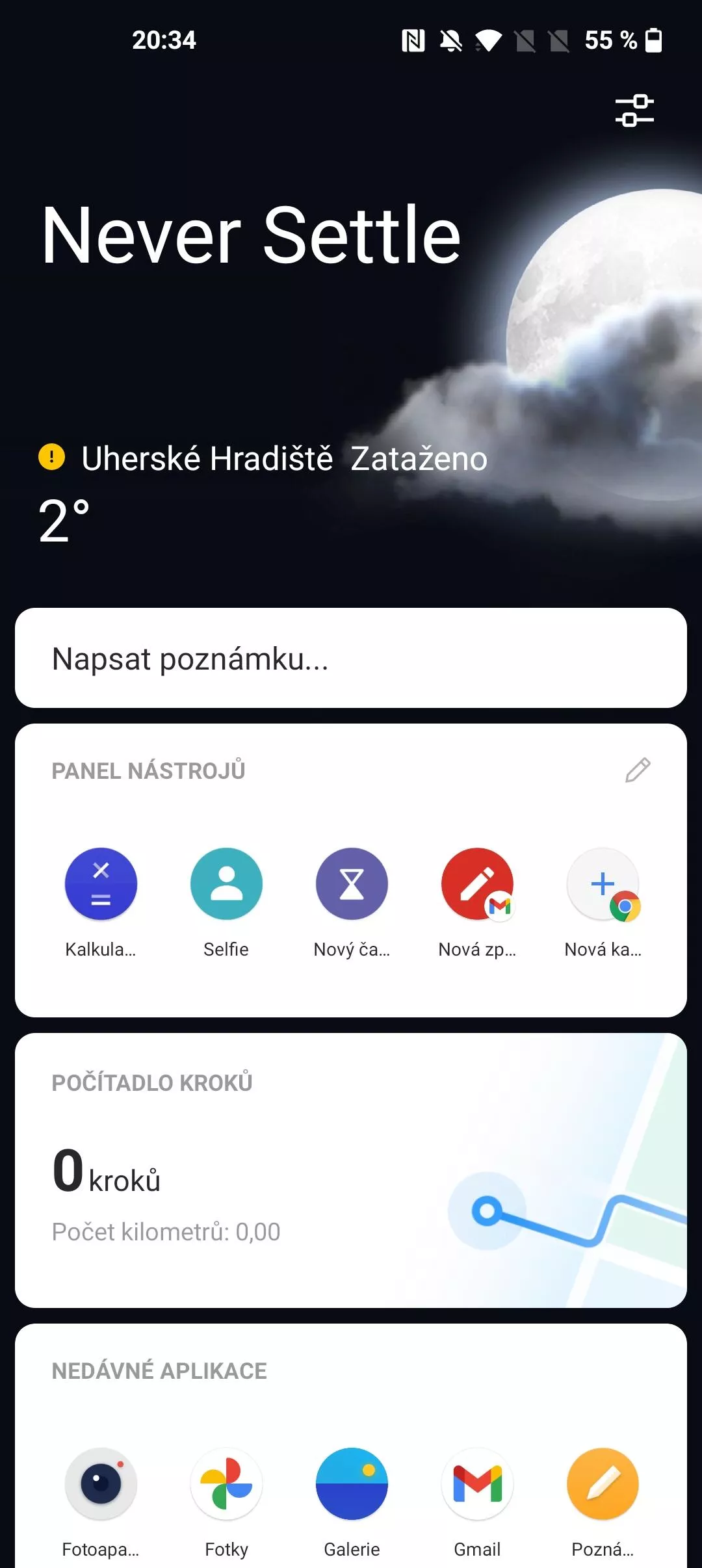This screenshot has height=1568, width=702.
Task: Tap the Napsat poznámku note field
Action: pos(351,658)
